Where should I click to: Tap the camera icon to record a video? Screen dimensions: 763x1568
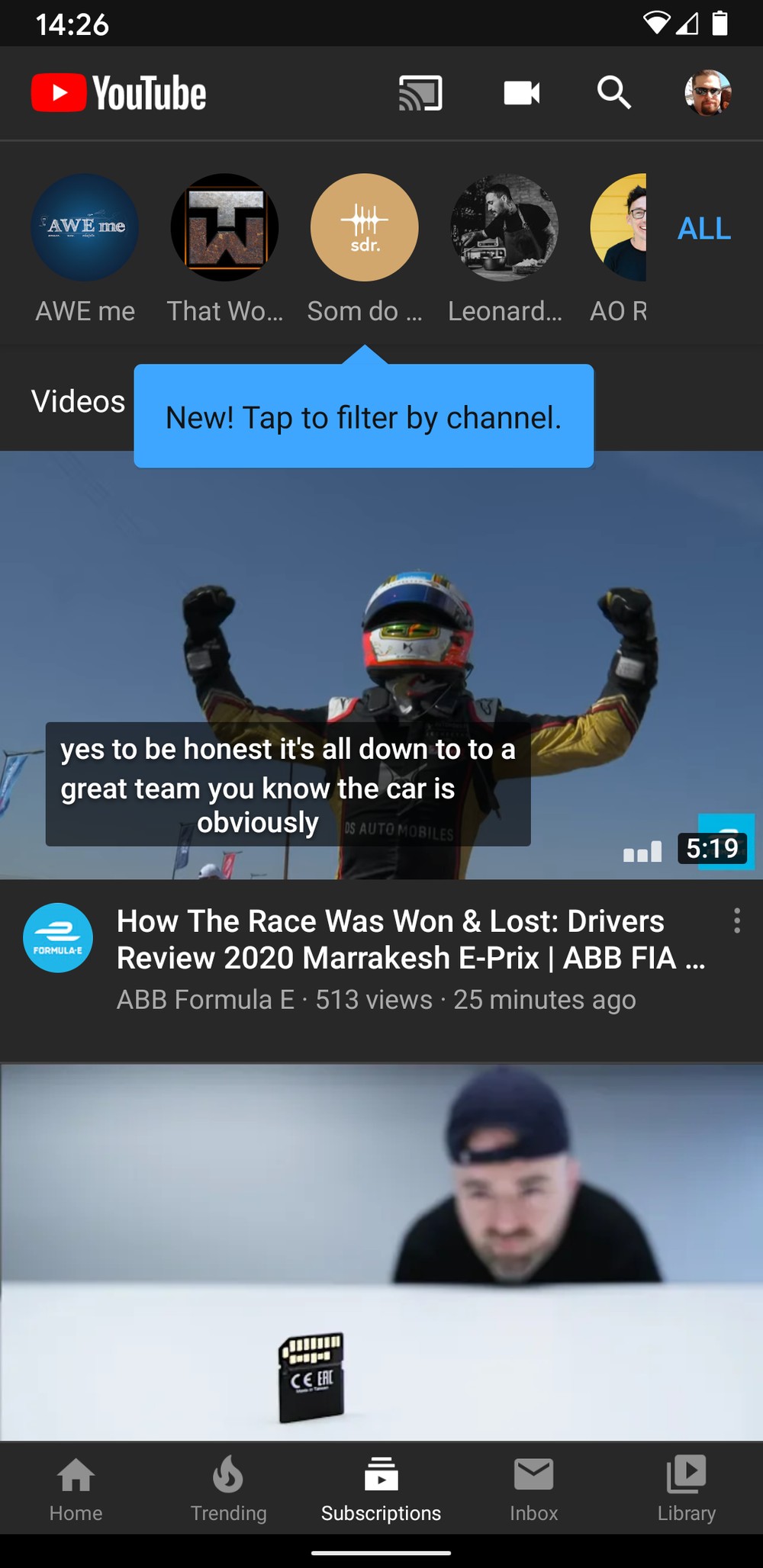(x=522, y=93)
